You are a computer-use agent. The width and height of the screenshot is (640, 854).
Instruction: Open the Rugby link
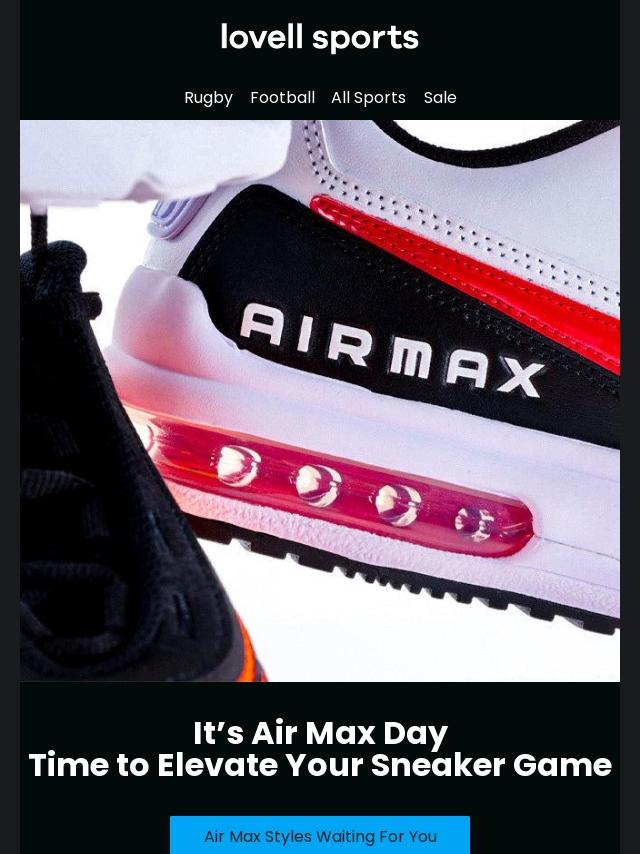tap(208, 98)
